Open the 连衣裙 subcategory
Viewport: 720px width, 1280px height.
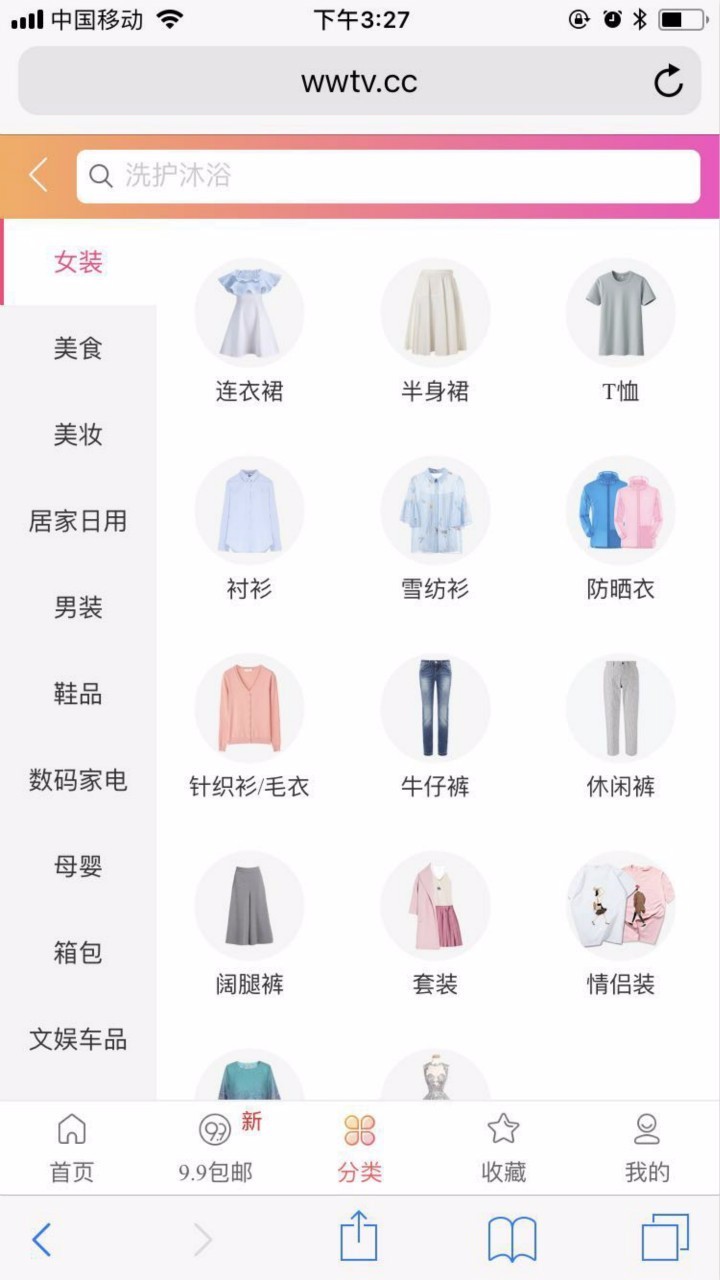[249, 330]
